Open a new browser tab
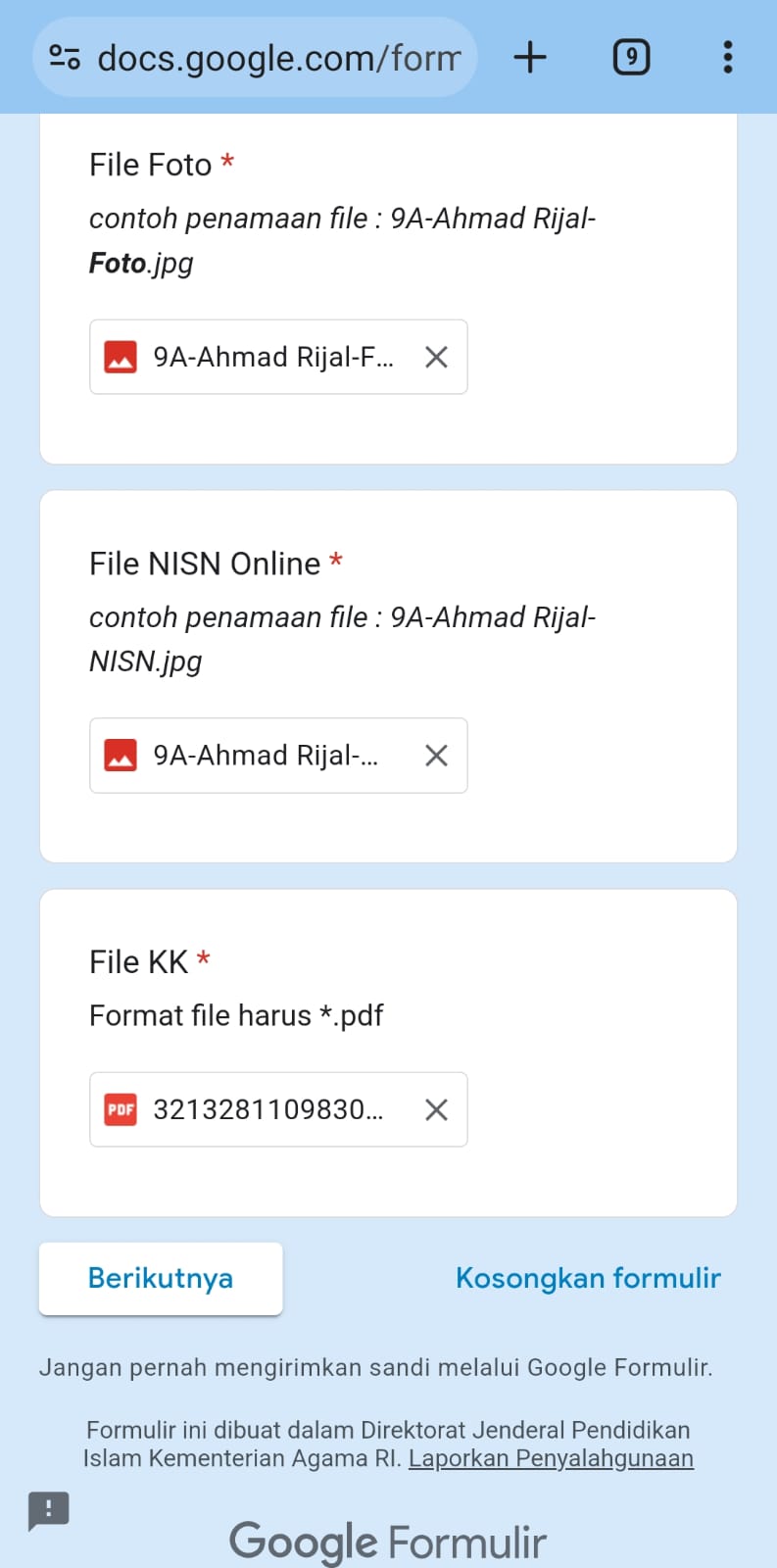The width and height of the screenshot is (777, 1568). tap(530, 57)
